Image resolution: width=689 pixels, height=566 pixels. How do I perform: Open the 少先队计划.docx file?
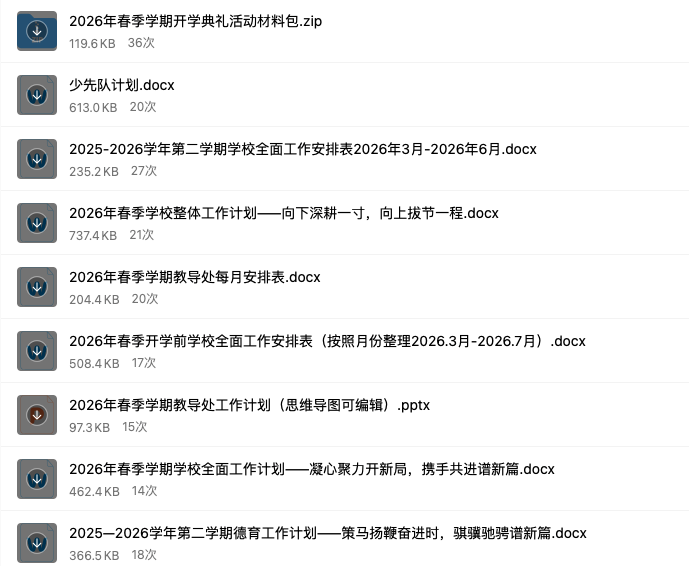pyautogui.click(x=122, y=85)
